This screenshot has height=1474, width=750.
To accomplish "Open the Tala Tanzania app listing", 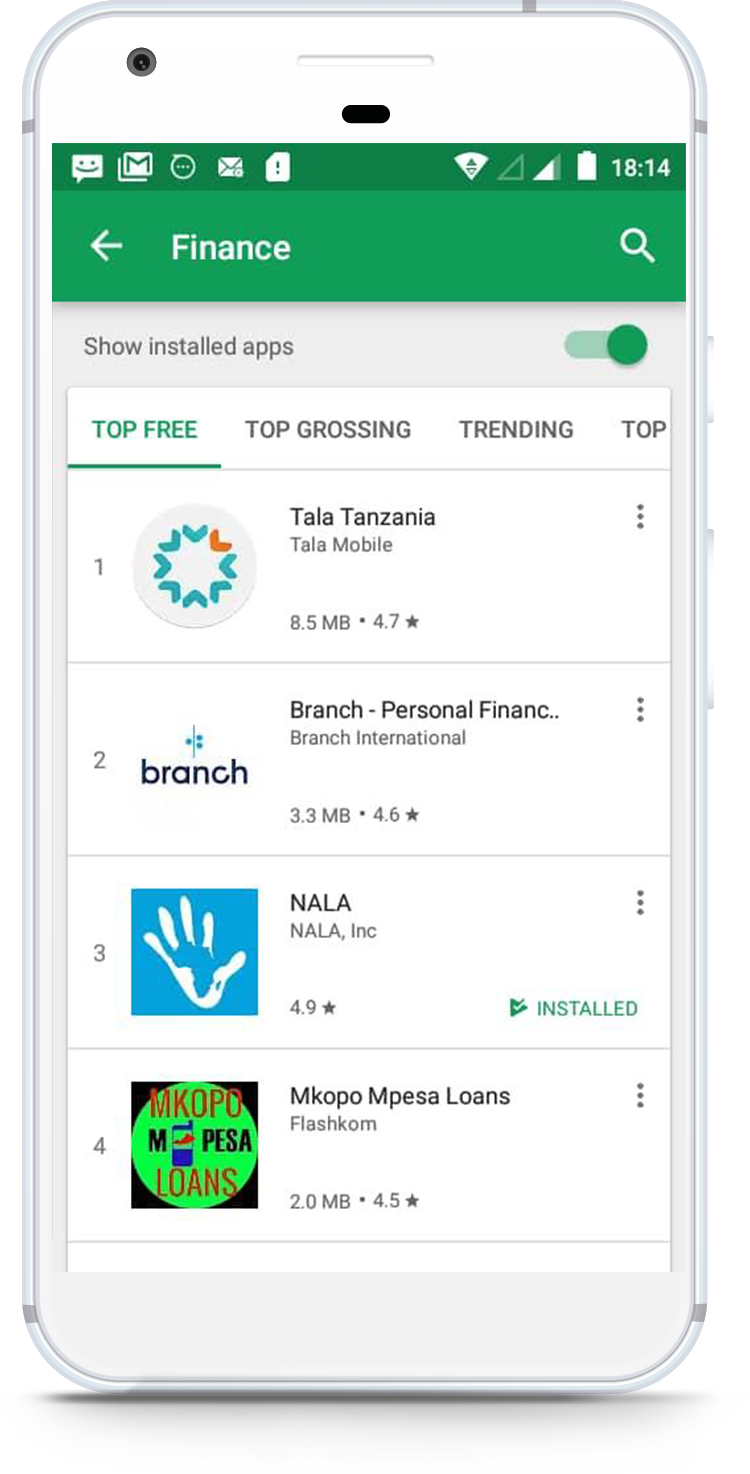I will pyautogui.click(x=362, y=517).
